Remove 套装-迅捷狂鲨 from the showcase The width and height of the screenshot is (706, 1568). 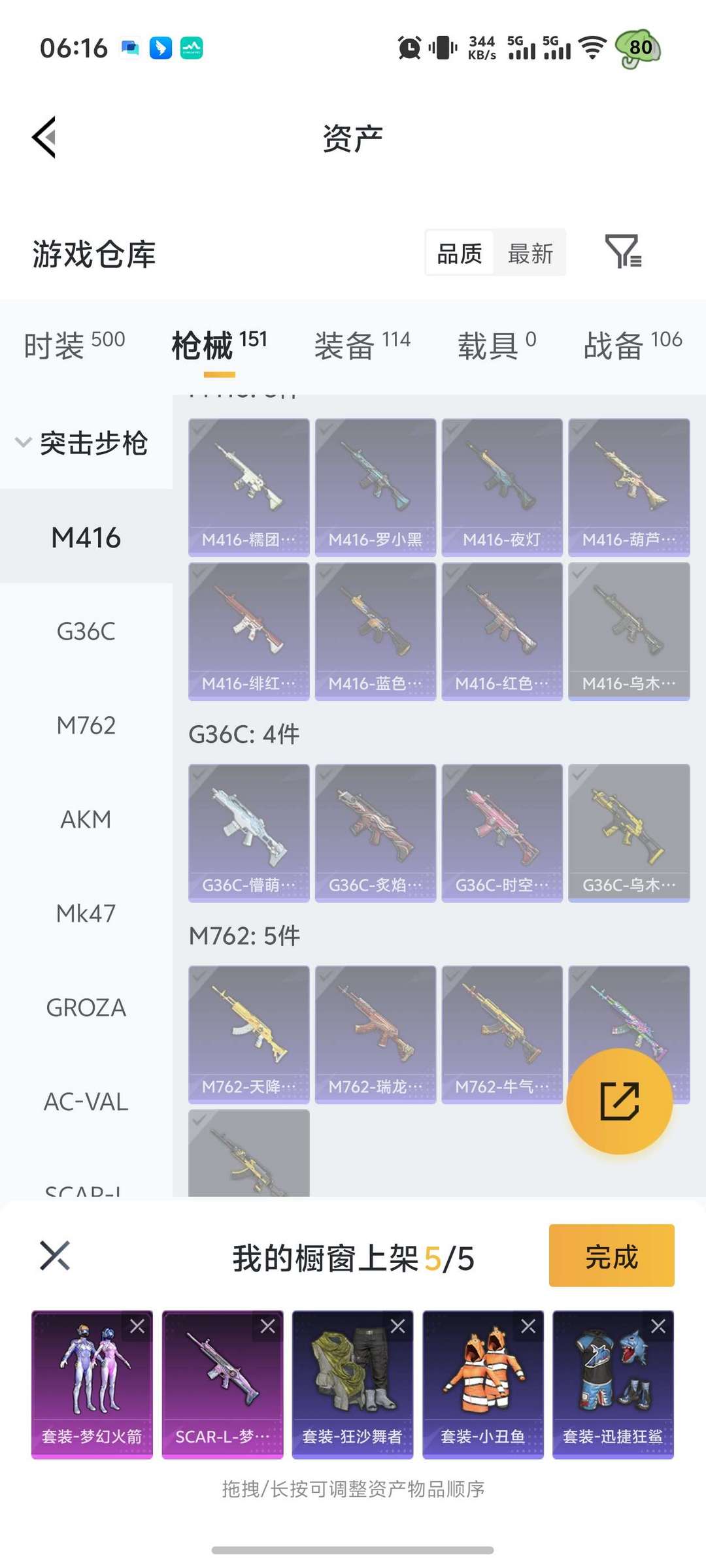tap(658, 1326)
